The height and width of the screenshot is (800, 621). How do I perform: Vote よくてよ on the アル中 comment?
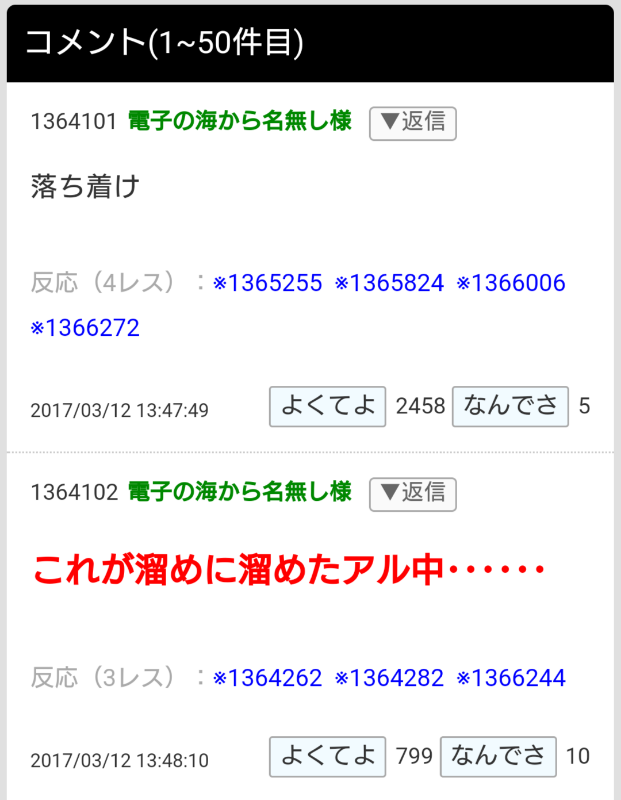point(327,756)
